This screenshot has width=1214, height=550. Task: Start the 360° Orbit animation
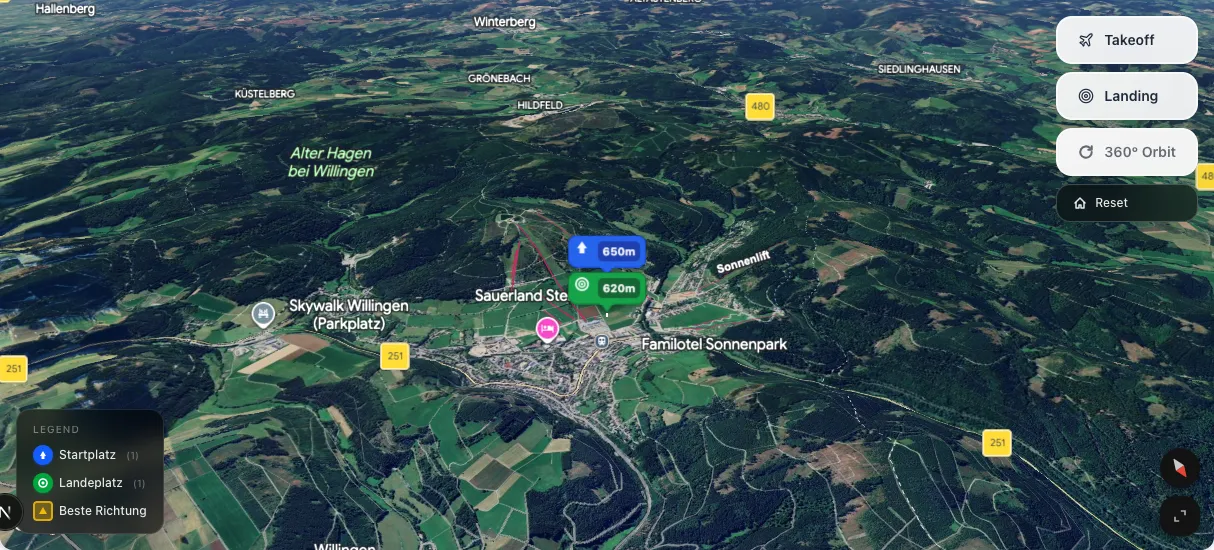(x=1126, y=152)
